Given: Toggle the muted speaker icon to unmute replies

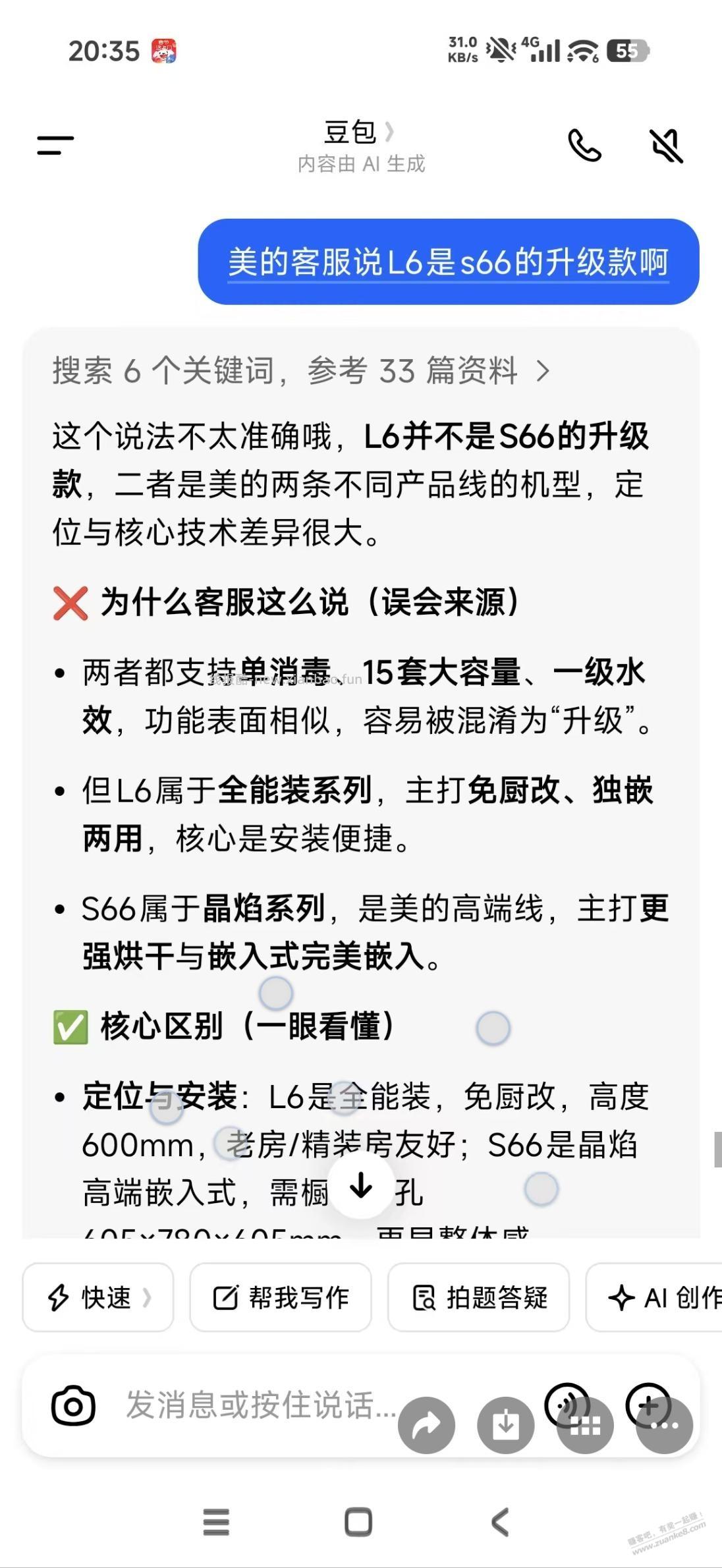Looking at the screenshot, I should pos(667,146).
